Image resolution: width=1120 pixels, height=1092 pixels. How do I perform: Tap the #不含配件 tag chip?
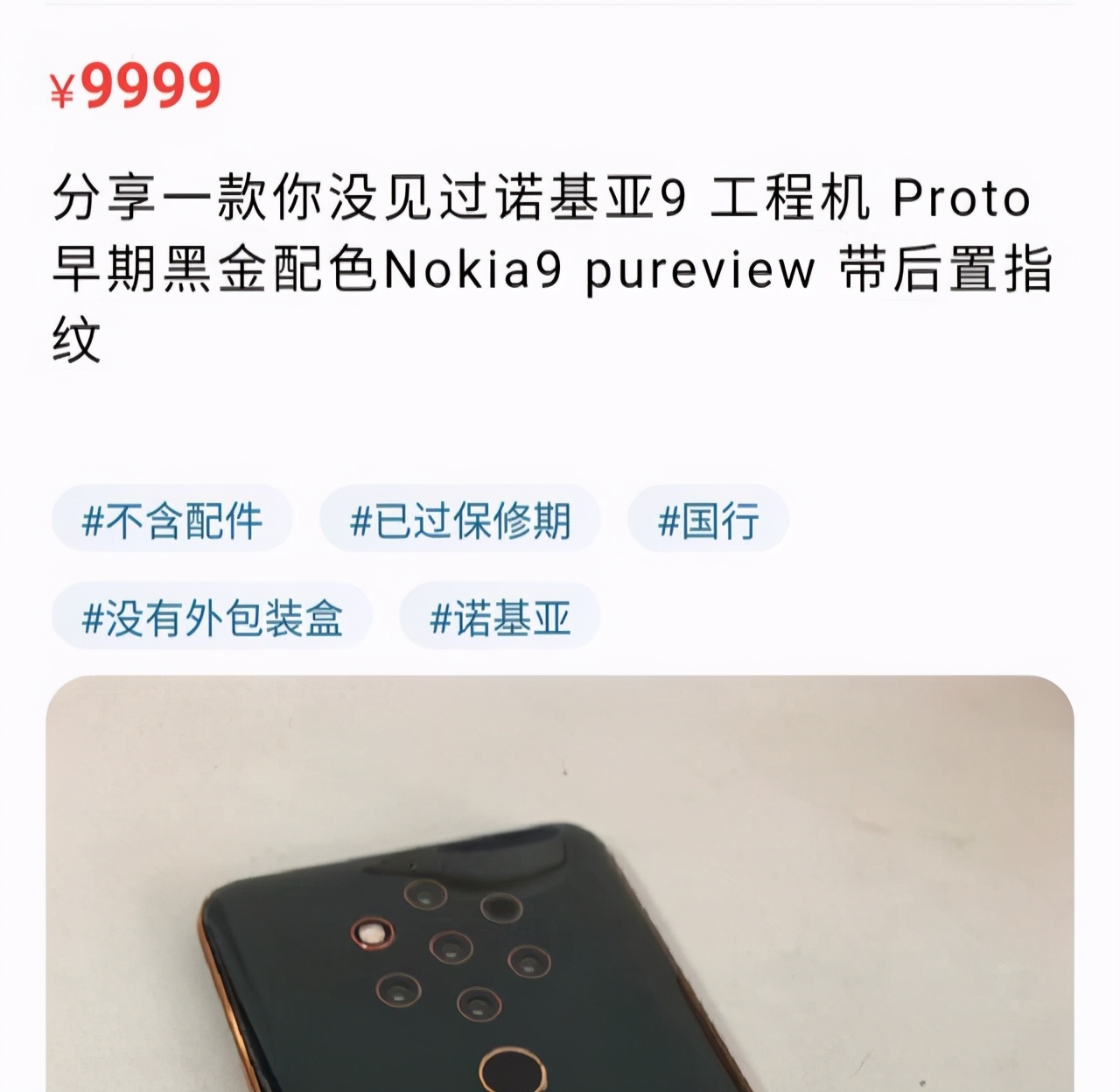tap(171, 521)
